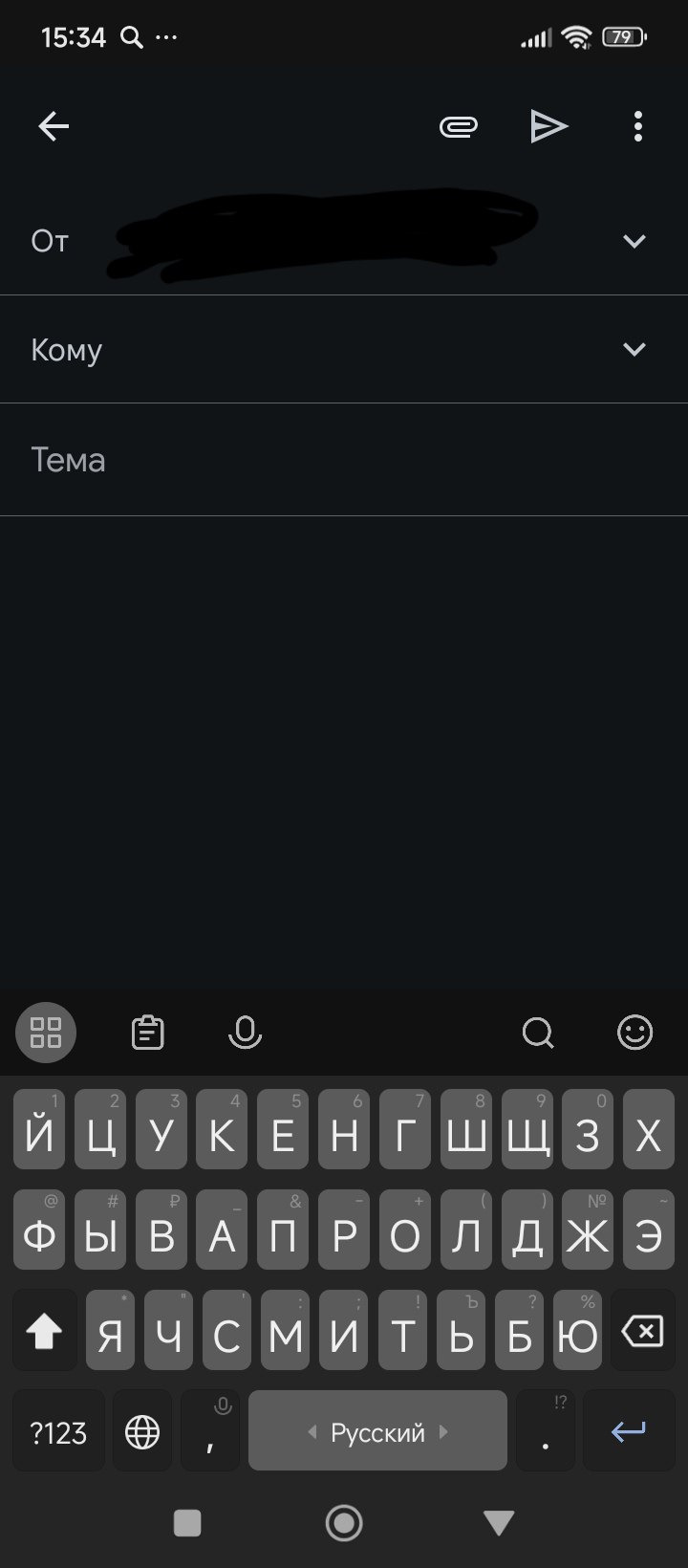
Task: Switch keyboard to ?123 symbols
Action: pyautogui.click(x=58, y=1432)
